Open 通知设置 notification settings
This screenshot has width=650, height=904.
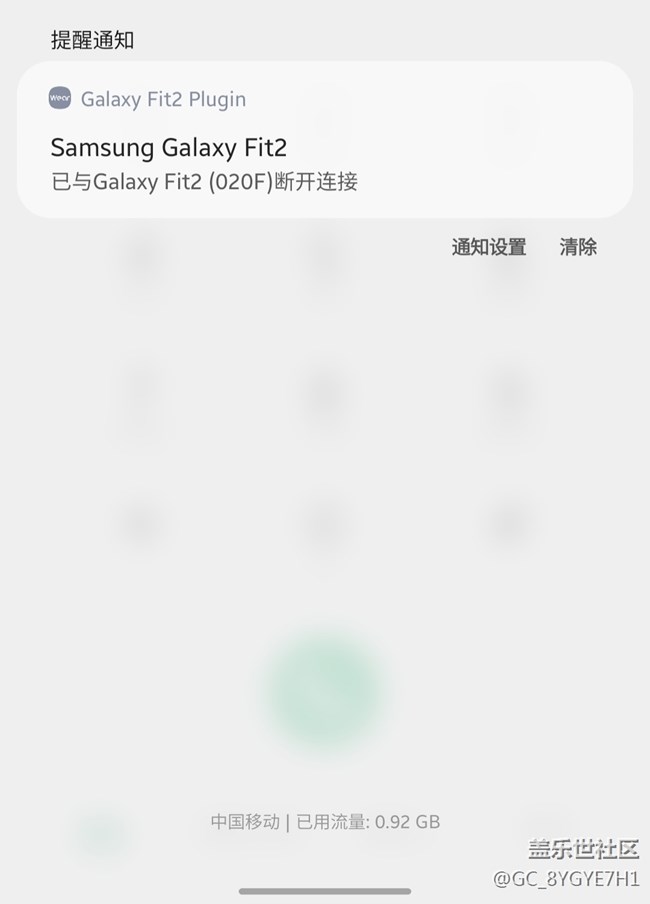tap(488, 247)
